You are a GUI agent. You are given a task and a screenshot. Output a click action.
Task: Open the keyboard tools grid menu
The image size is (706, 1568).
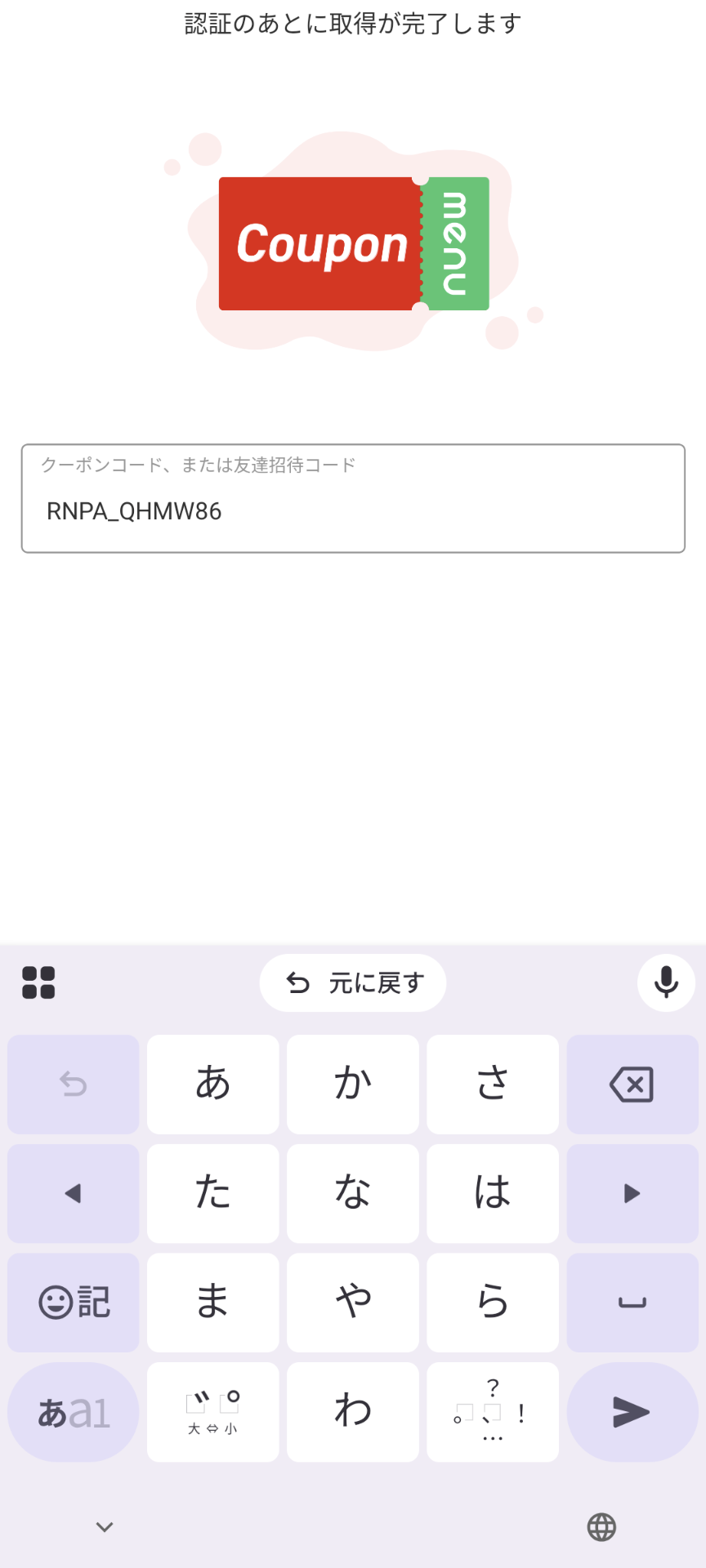[38, 982]
